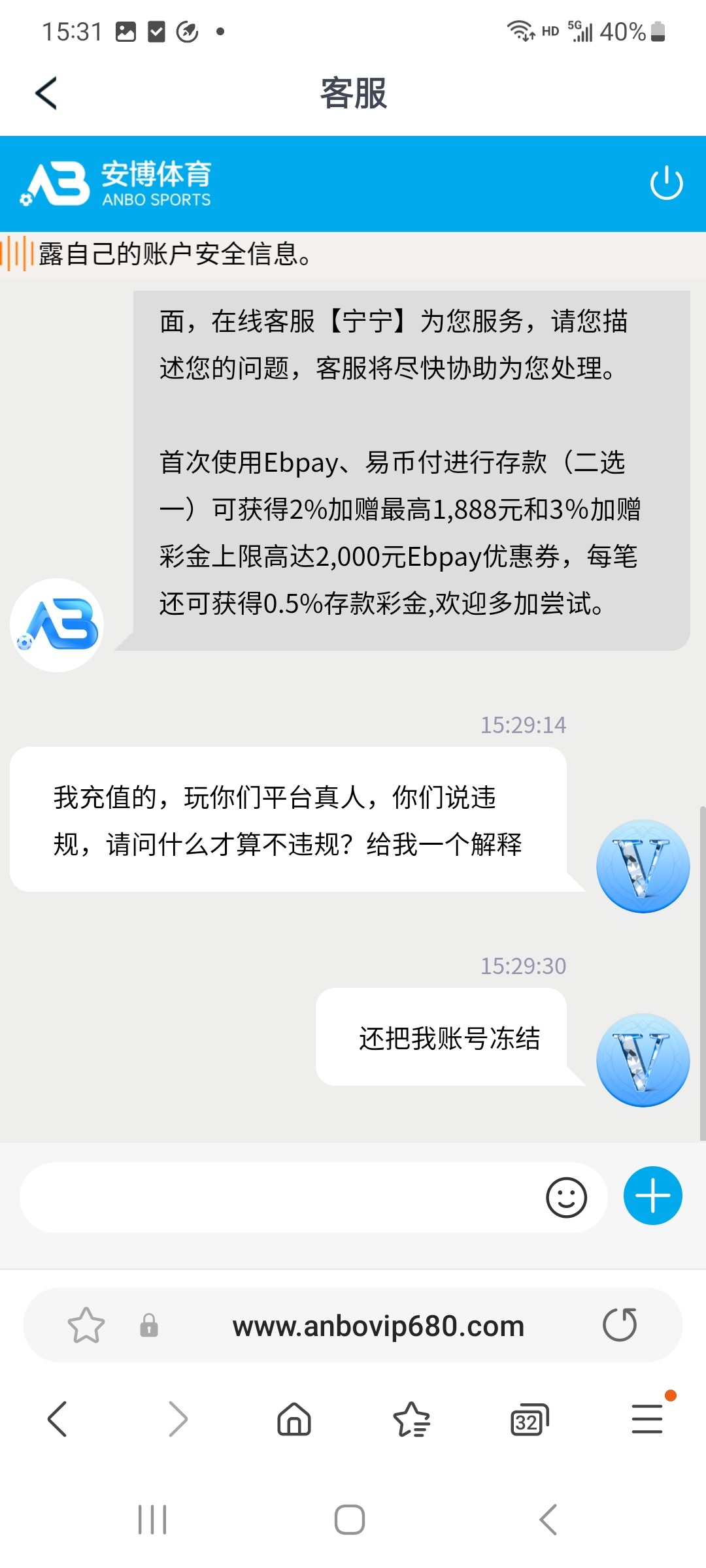Click the power icon to end the chat session

coord(666,184)
